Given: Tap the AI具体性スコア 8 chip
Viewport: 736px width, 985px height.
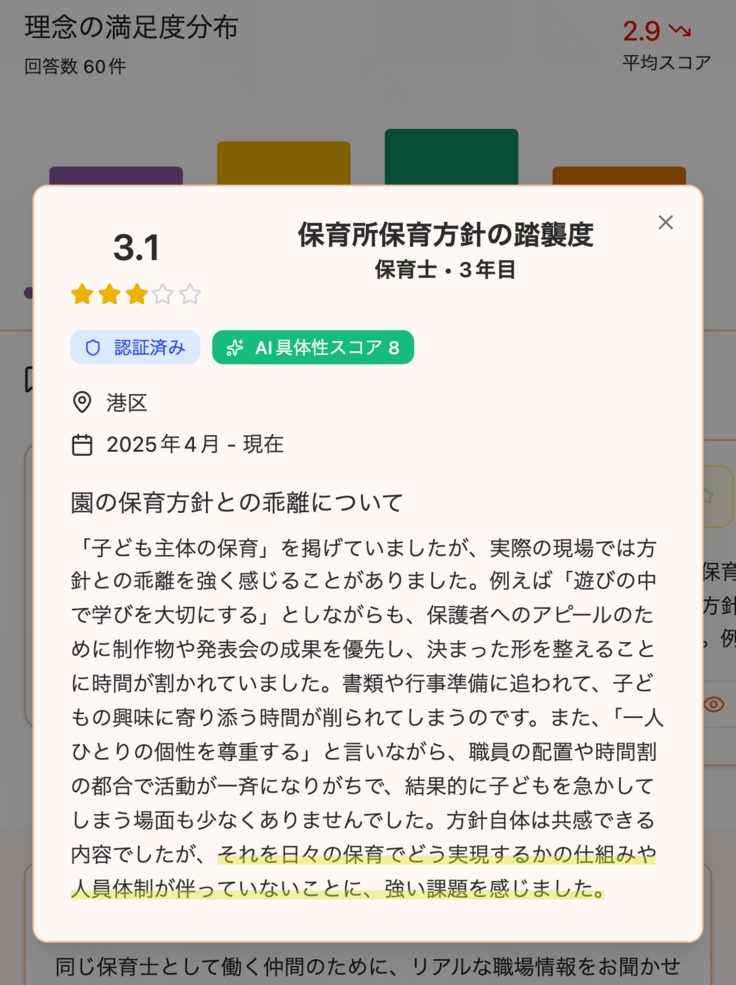Looking at the screenshot, I should click(313, 347).
